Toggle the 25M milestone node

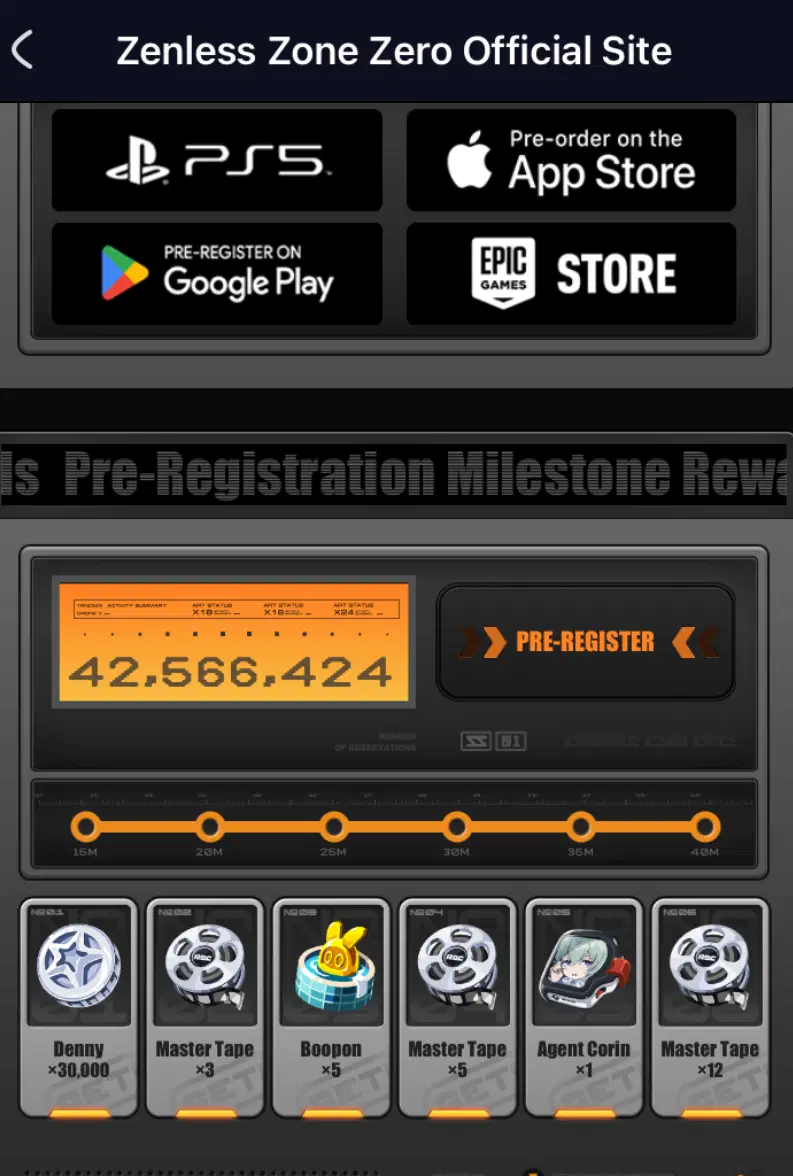tap(334, 827)
